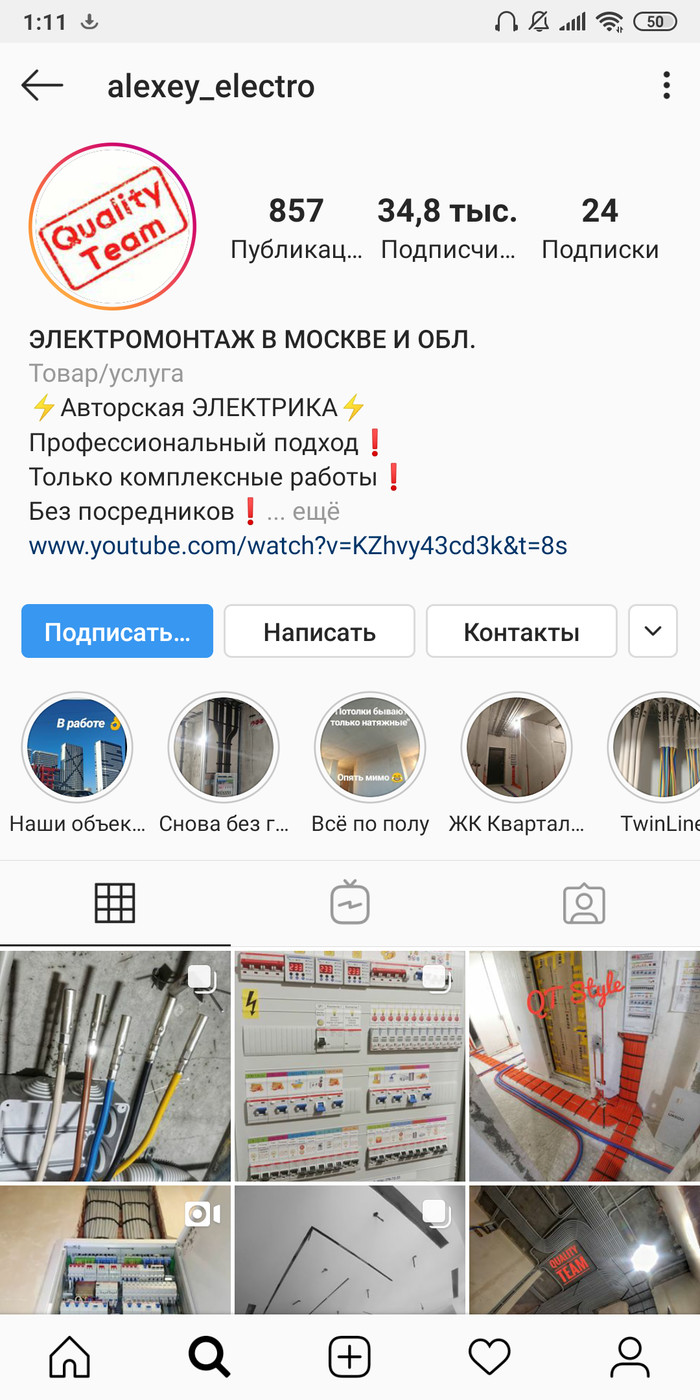Viewport: 700px width, 1400px height.
Task: Go back using the arrow icon
Action: 42,86
